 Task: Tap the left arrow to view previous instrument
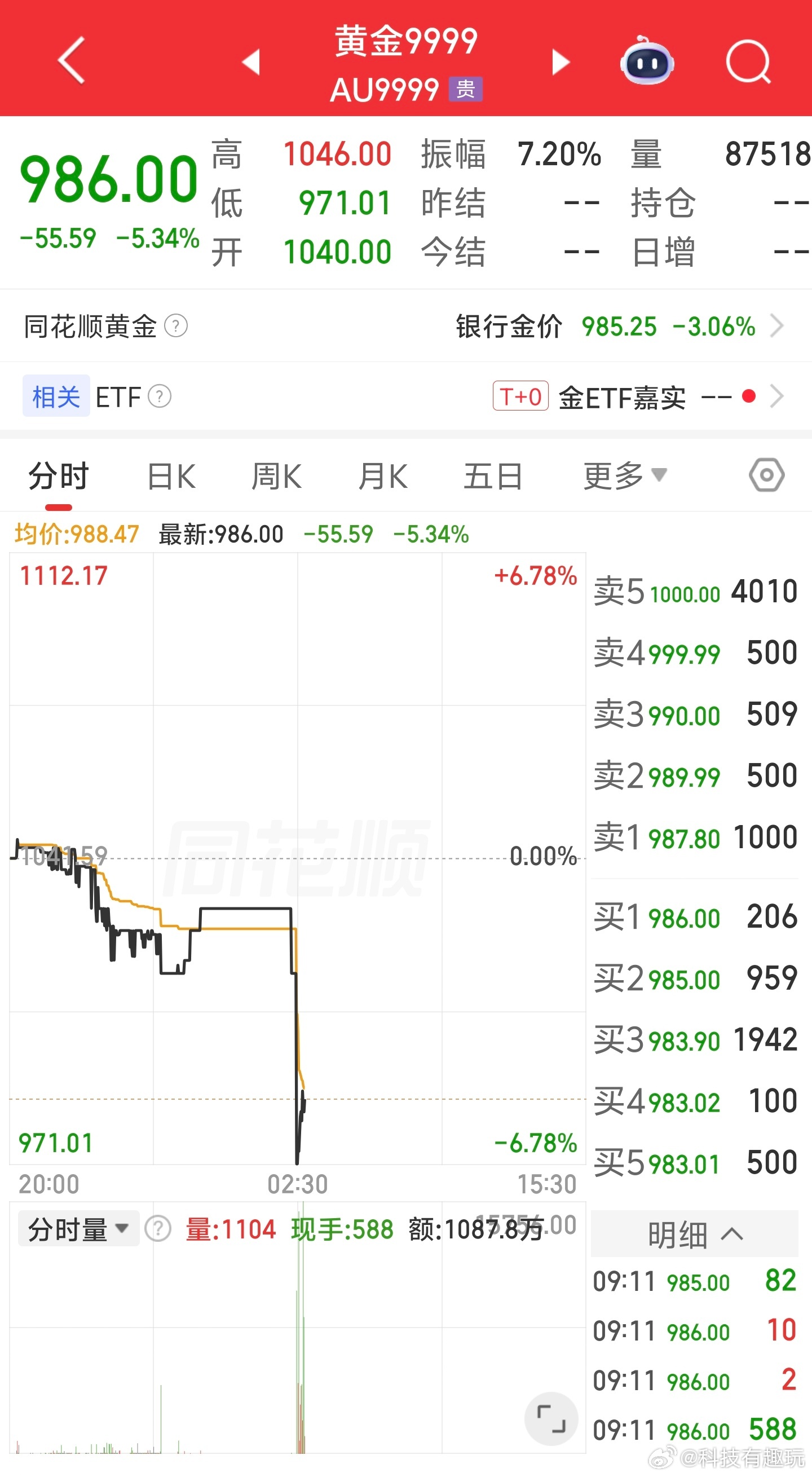coord(252,63)
